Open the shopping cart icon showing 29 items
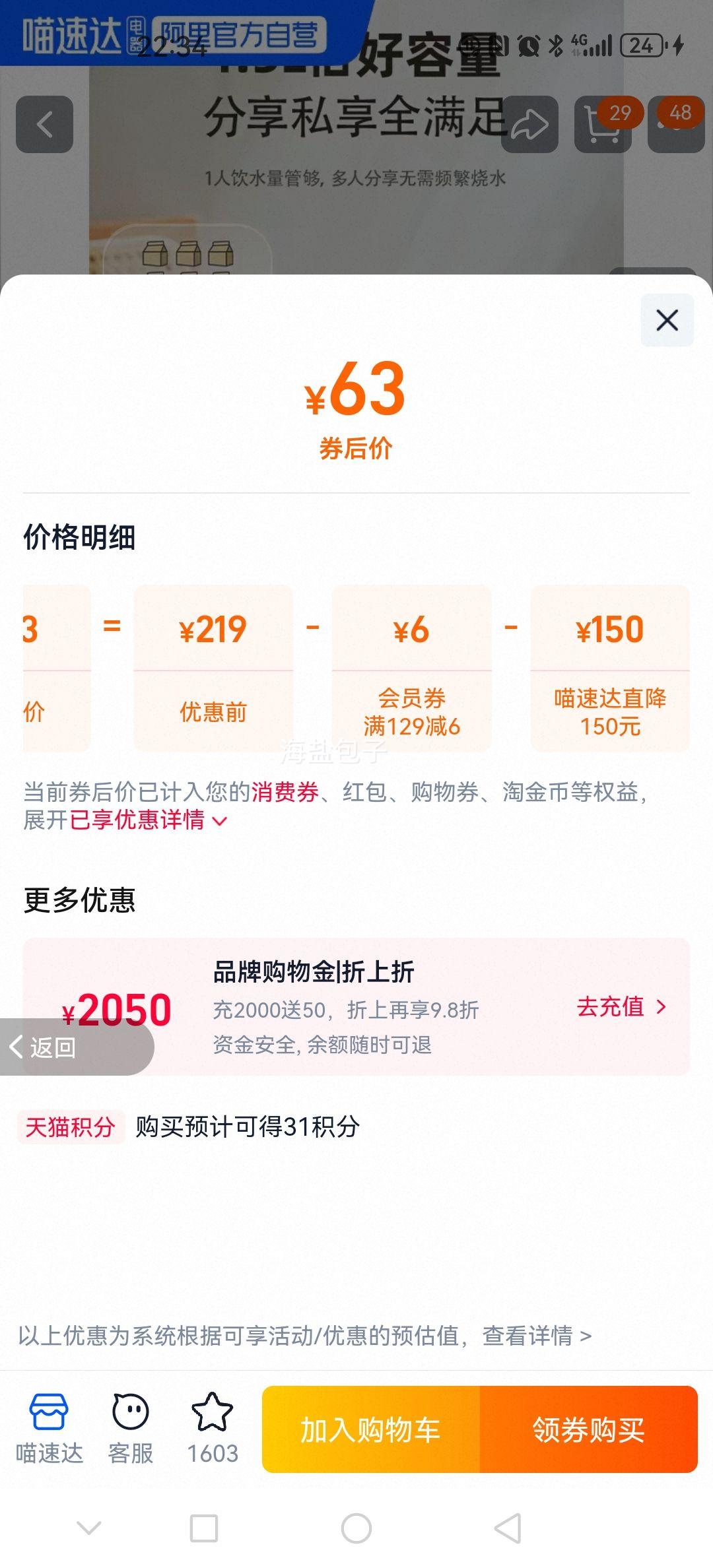 [x=602, y=125]
